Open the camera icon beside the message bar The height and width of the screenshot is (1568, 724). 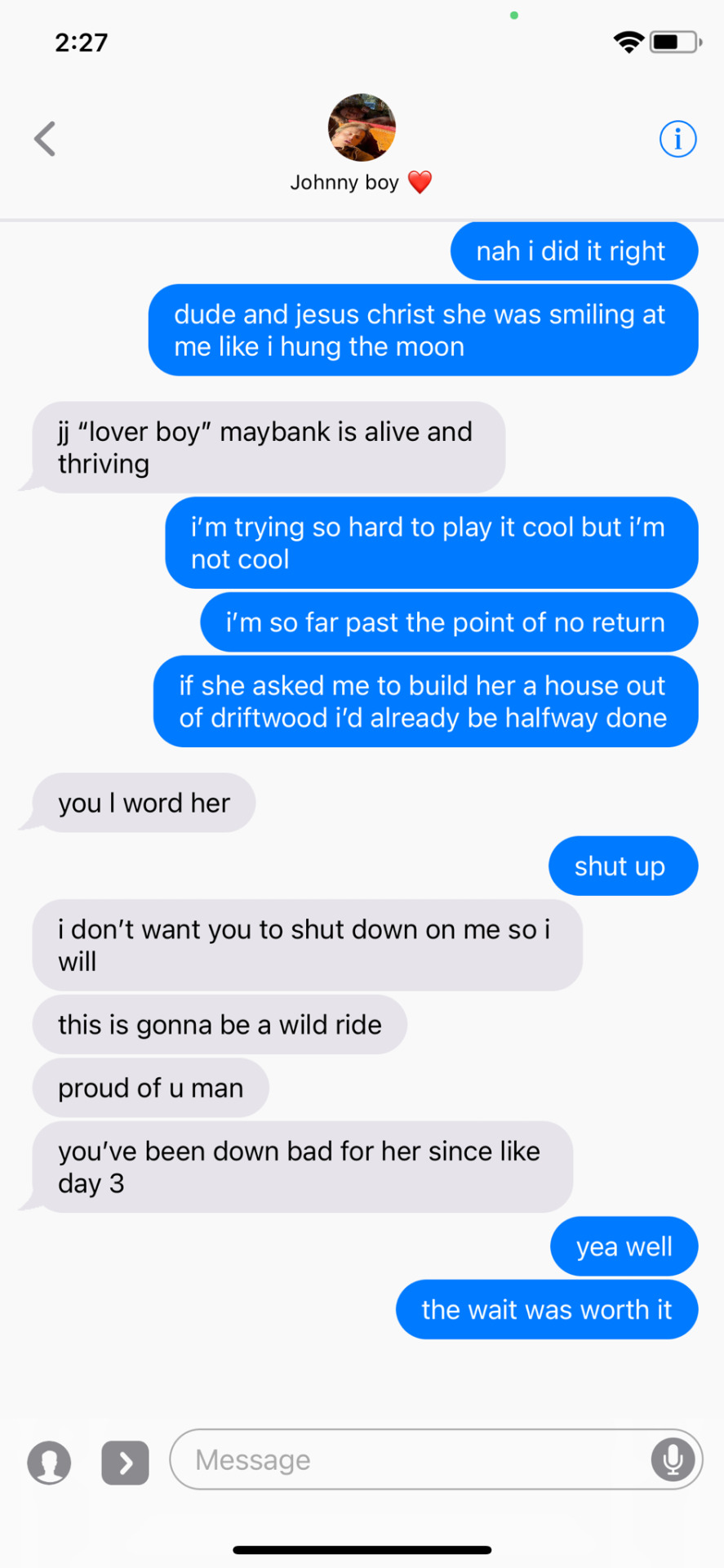coord(49,1462)
